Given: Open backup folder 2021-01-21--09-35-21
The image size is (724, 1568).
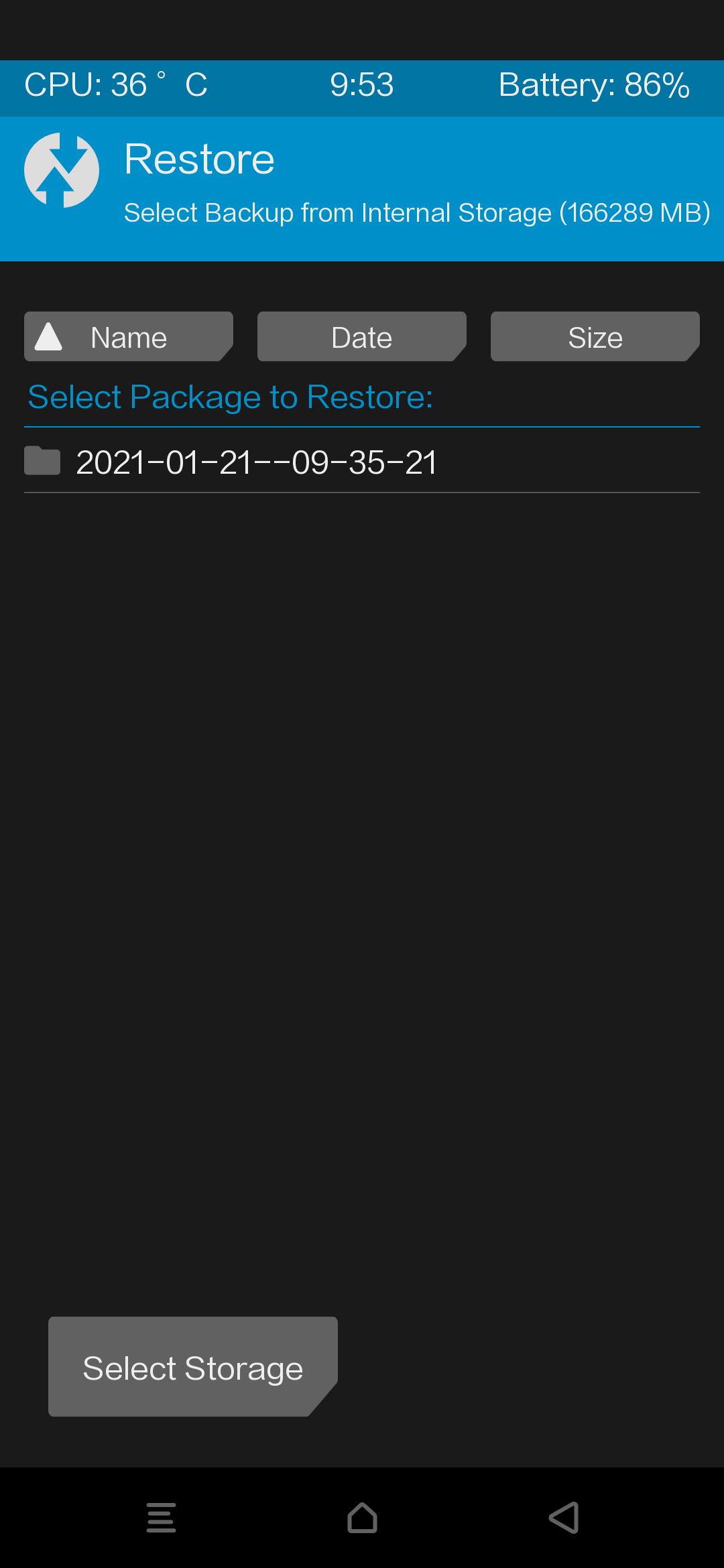Looking at the screenshot, I should tap(362, 462).
